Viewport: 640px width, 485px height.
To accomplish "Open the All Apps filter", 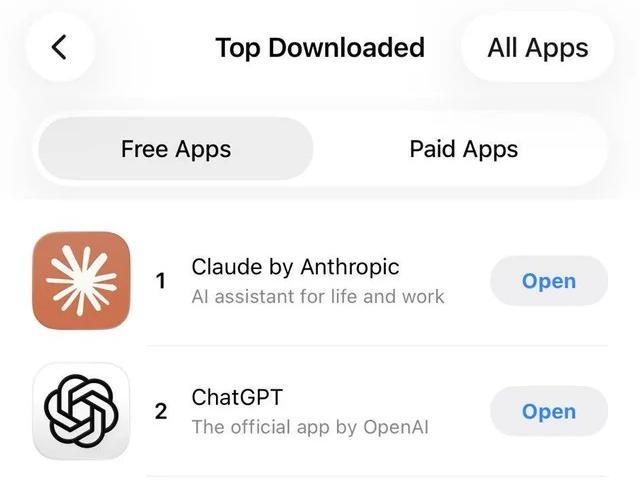I will (537, 47).
